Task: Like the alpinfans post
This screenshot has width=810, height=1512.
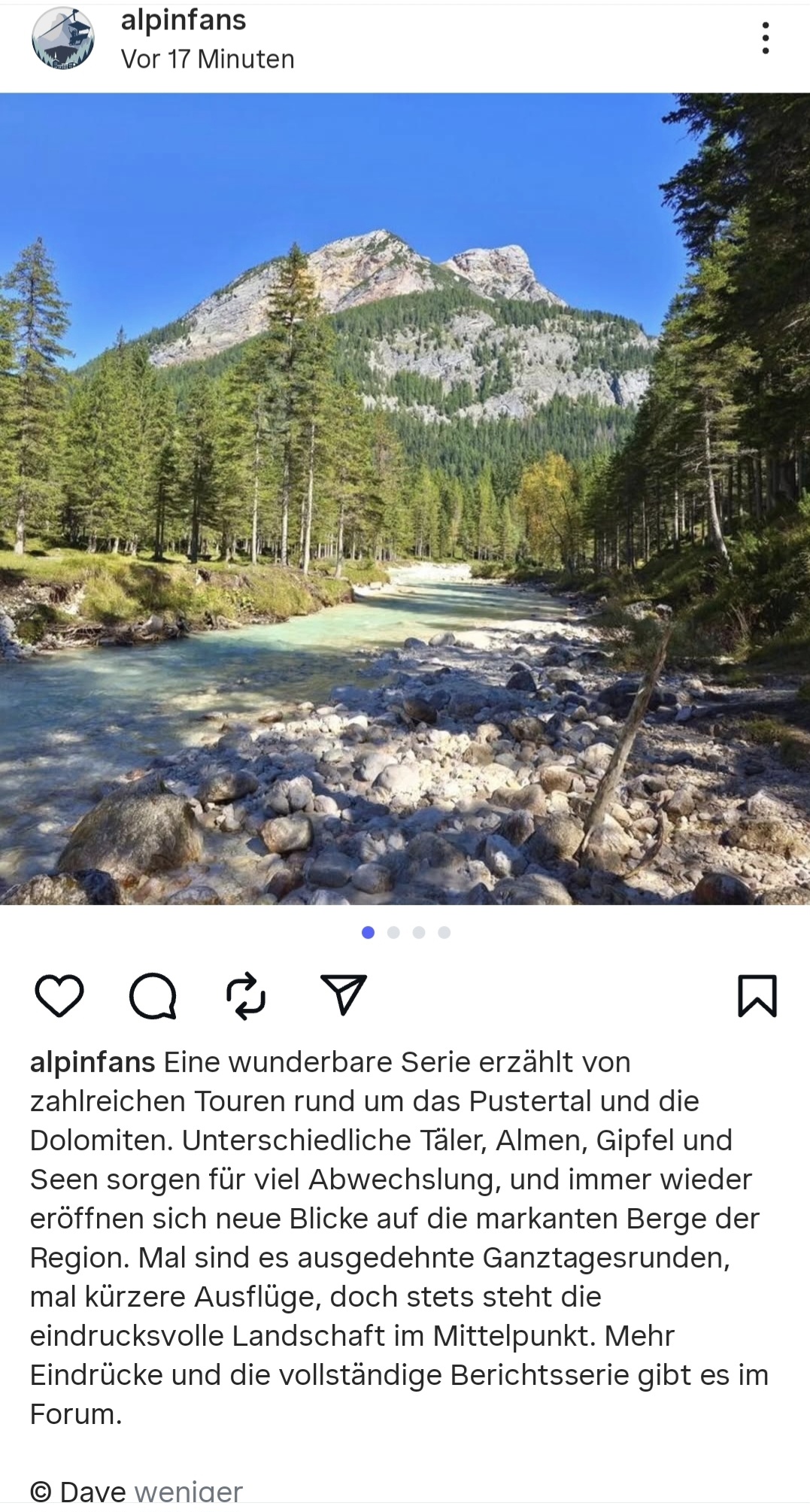Action: 59,995
